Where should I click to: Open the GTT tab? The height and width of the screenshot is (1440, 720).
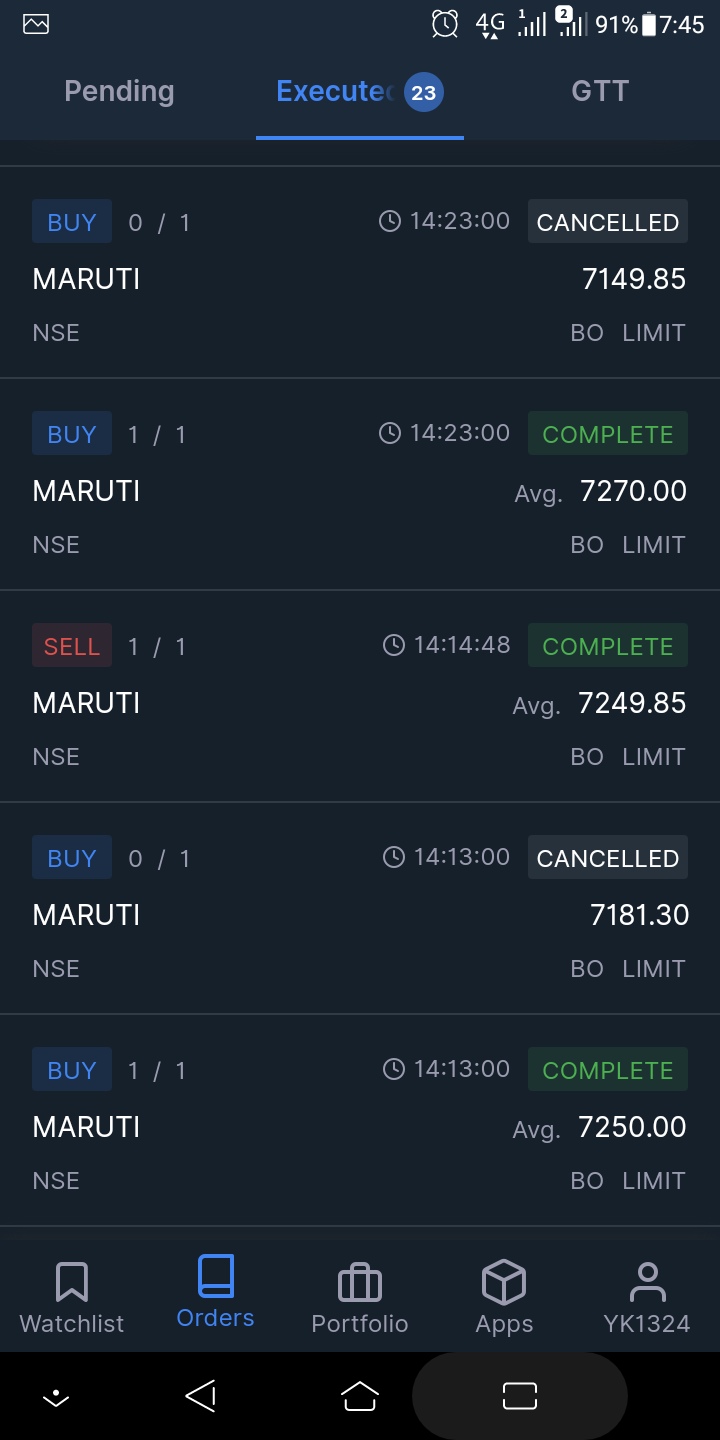pyautogui.click(x=599, y=92)
